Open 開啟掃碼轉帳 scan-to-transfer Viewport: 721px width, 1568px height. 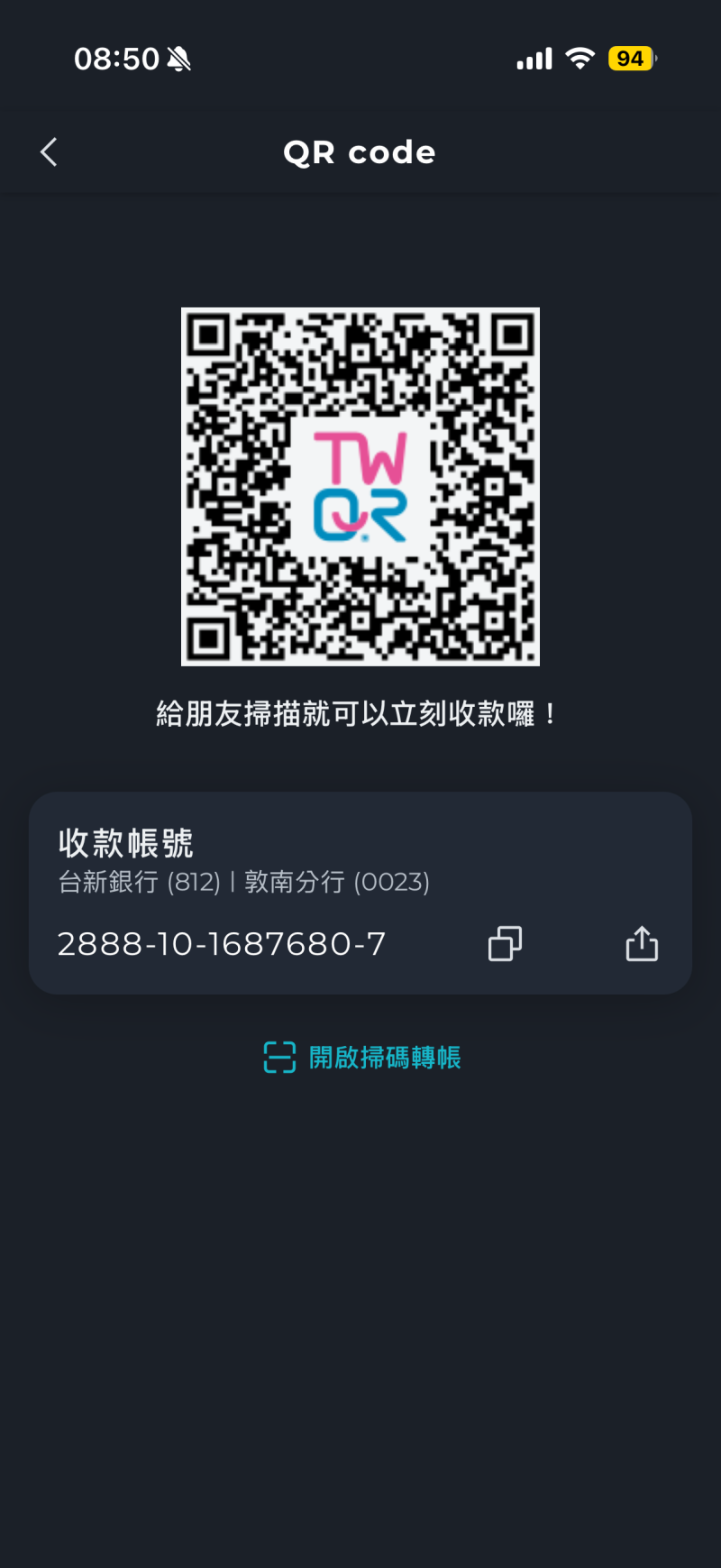[362, 1057]
